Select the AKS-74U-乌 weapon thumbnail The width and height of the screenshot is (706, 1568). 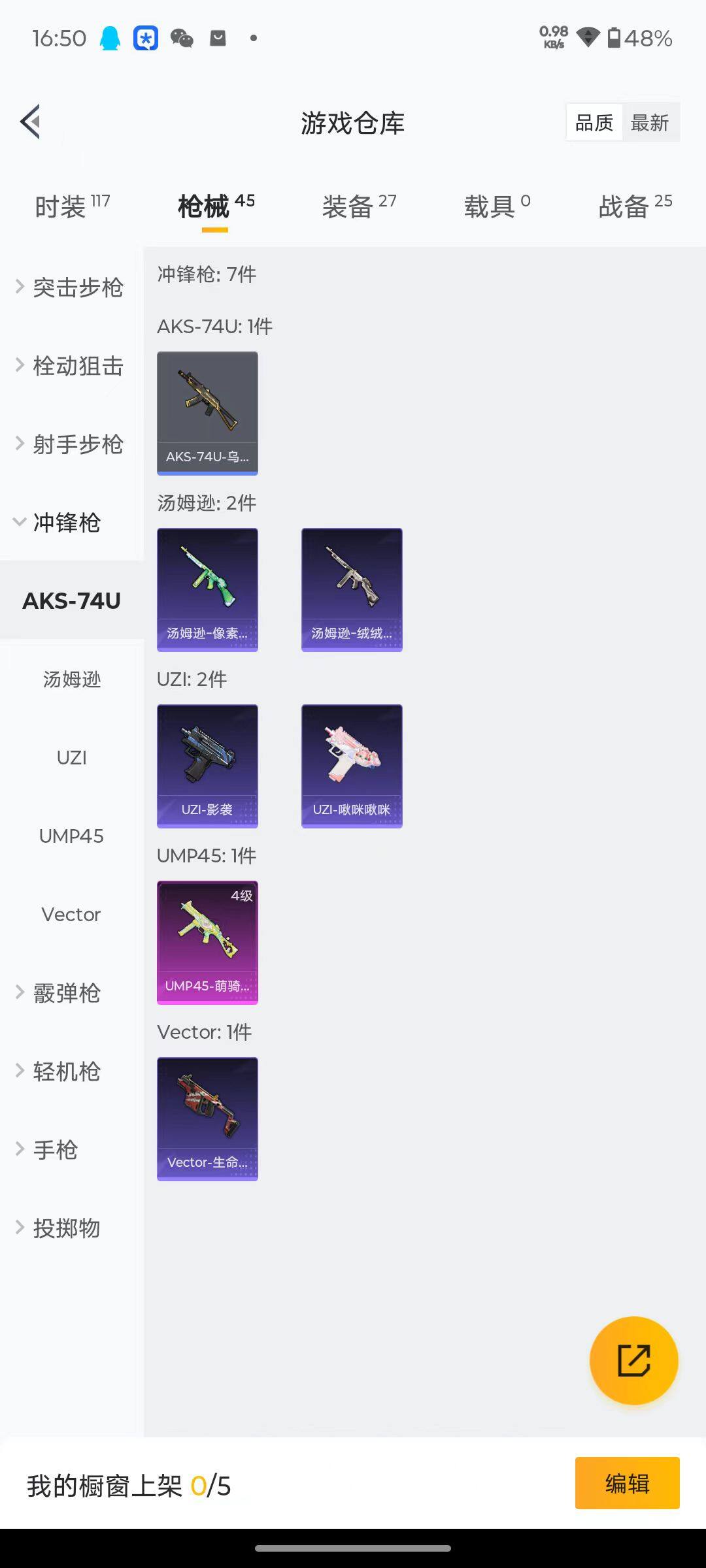click(207, 412)
